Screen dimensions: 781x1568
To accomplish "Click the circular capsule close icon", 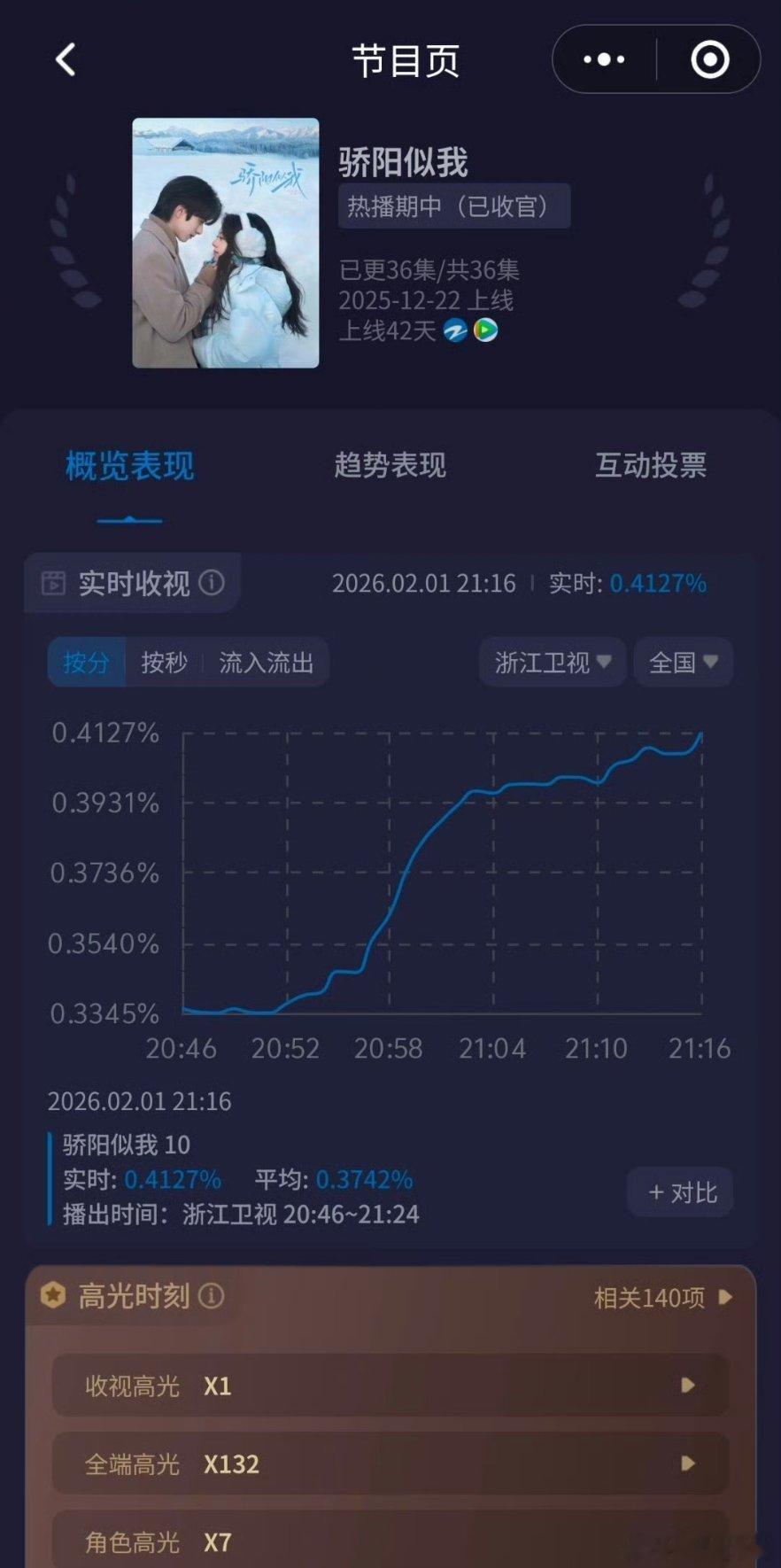I will pos(709,58).
